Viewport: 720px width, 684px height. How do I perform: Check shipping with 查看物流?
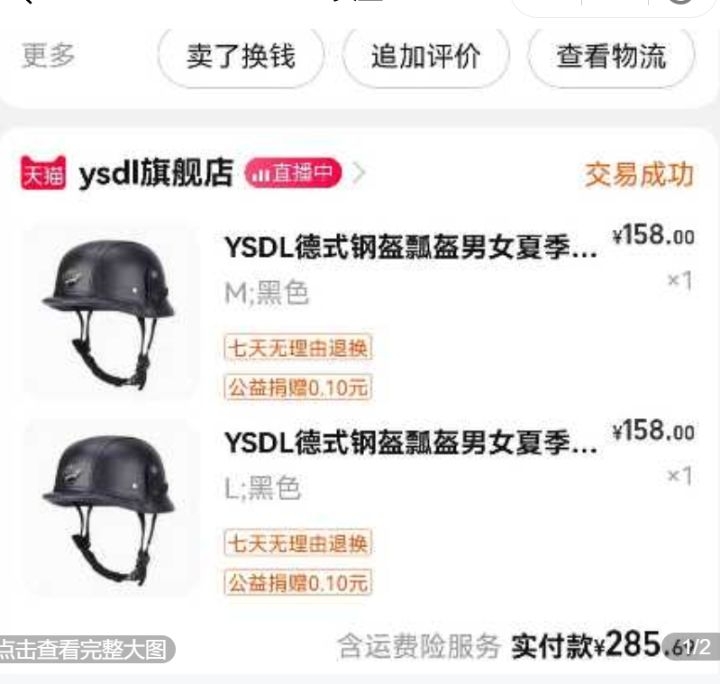[611, 56]
